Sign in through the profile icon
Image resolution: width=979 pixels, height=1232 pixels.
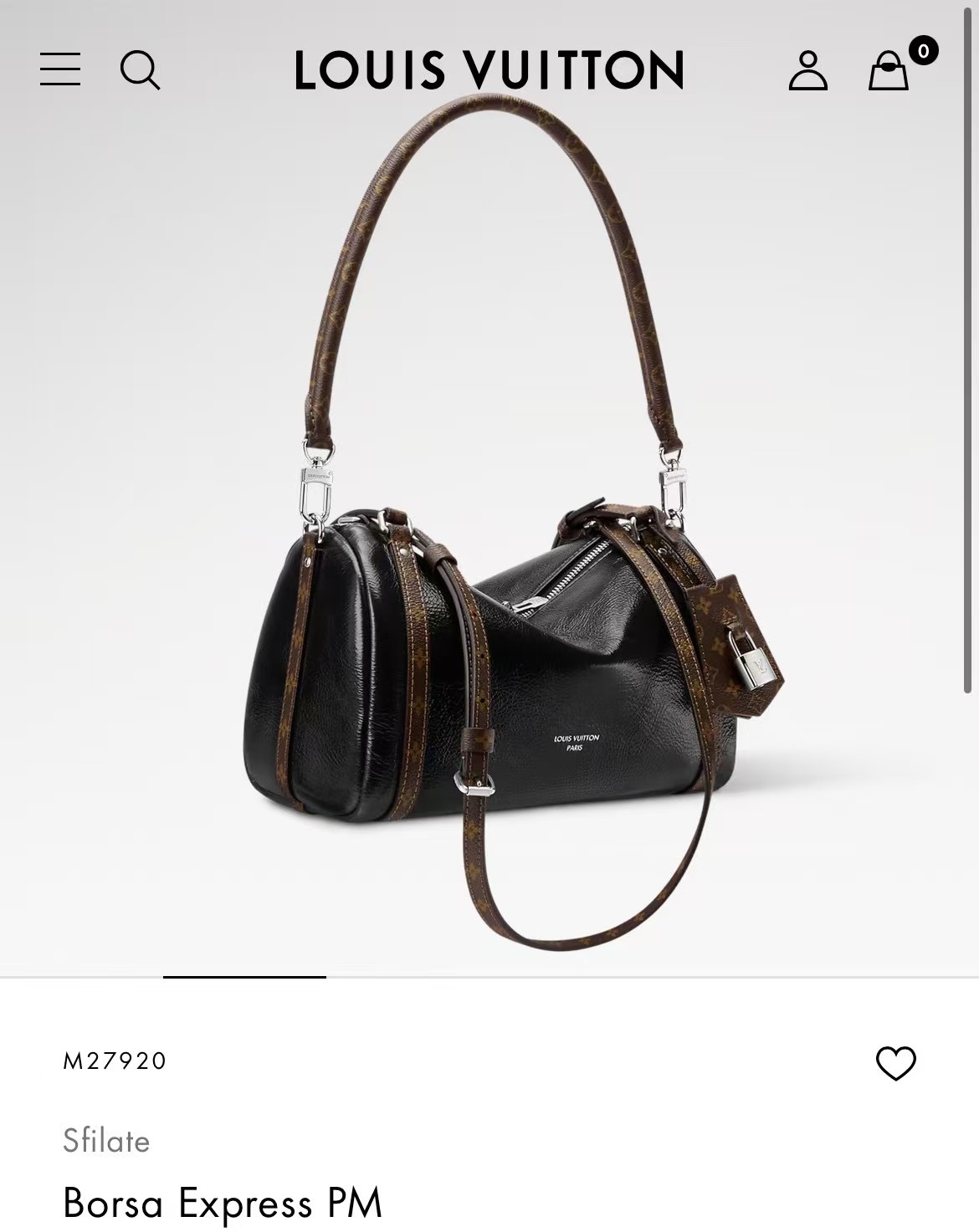pos(808,71)
